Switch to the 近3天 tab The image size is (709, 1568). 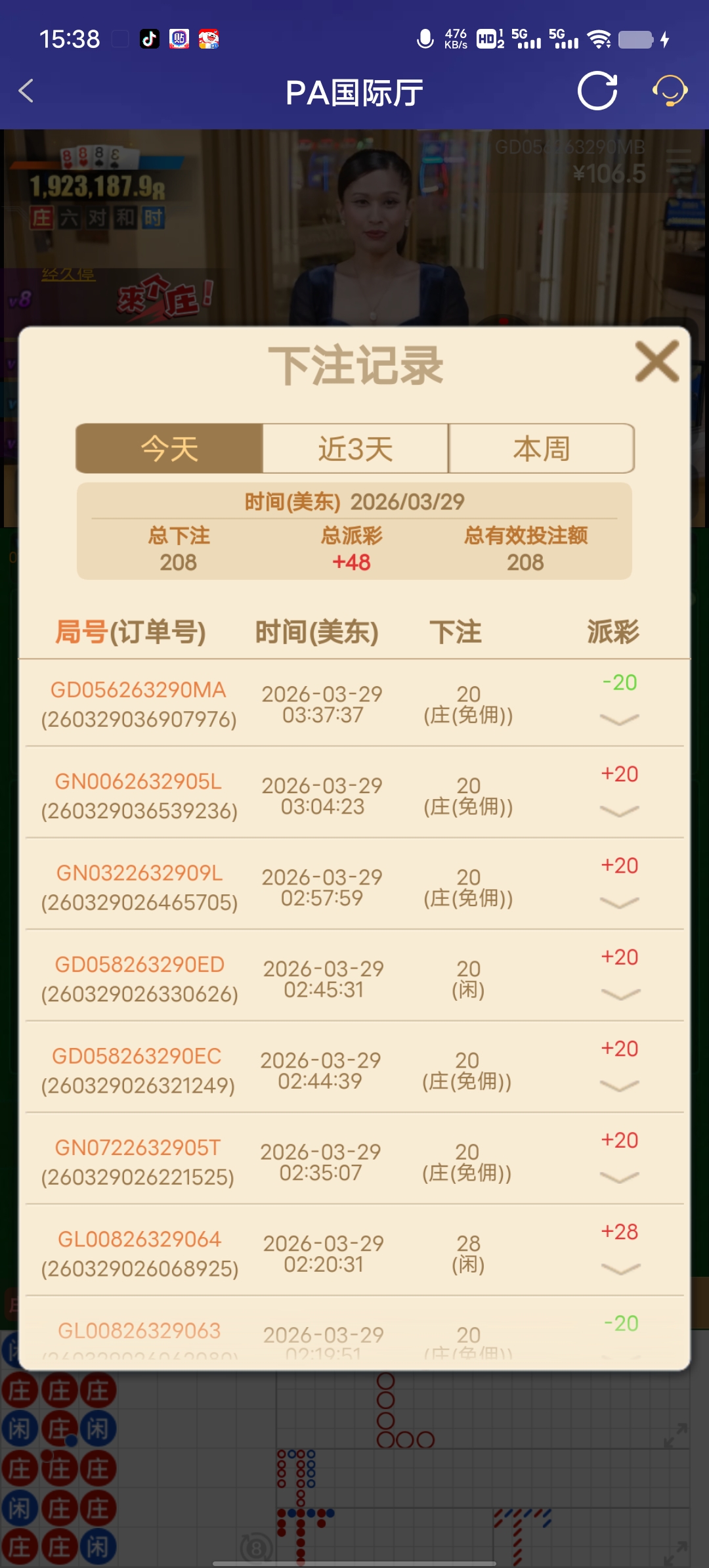355,448
